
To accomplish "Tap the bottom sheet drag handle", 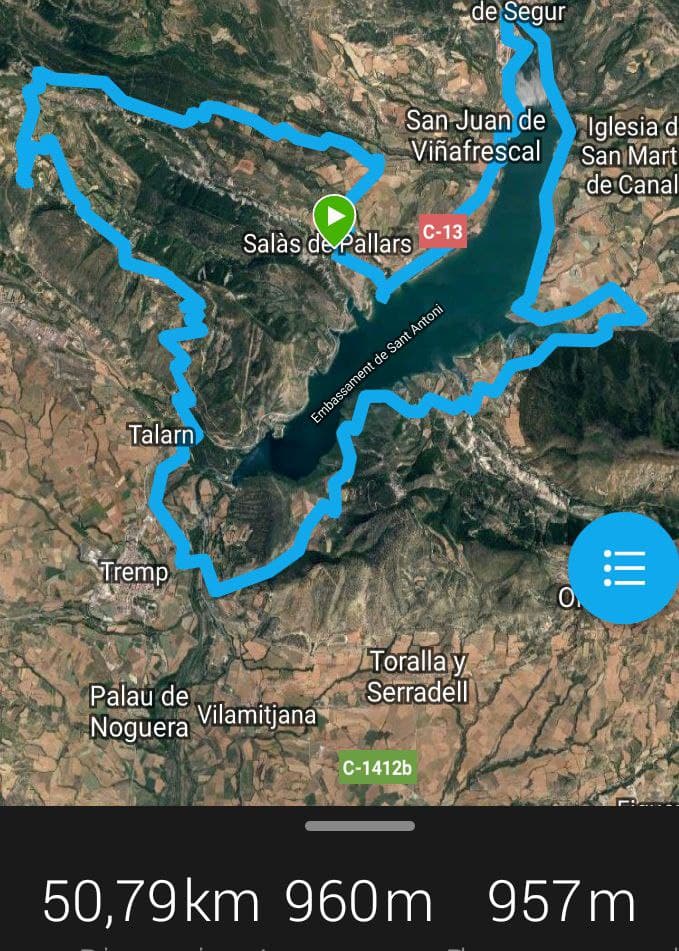I will 360,826.
